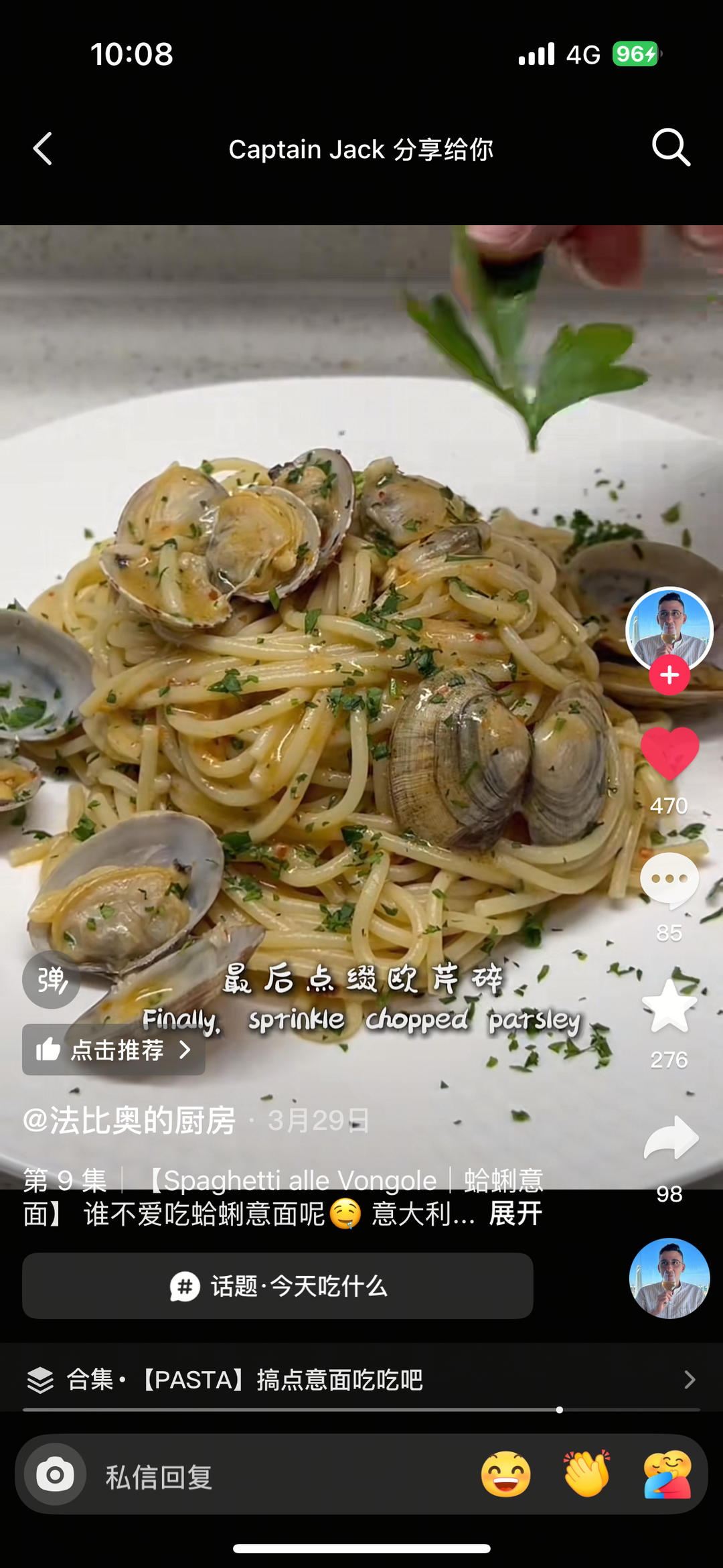Open @法比奥的厨房 profile
Viewport: 723px width, 1568px height.
[129, 1121]
